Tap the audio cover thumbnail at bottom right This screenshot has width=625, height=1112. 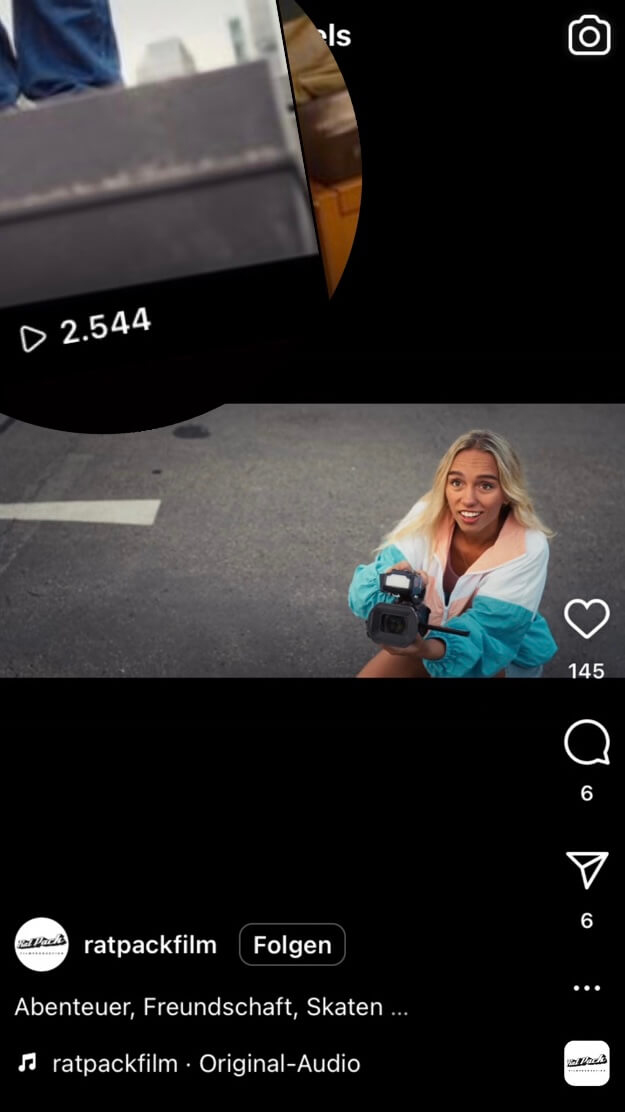[x=587, y=1063]
